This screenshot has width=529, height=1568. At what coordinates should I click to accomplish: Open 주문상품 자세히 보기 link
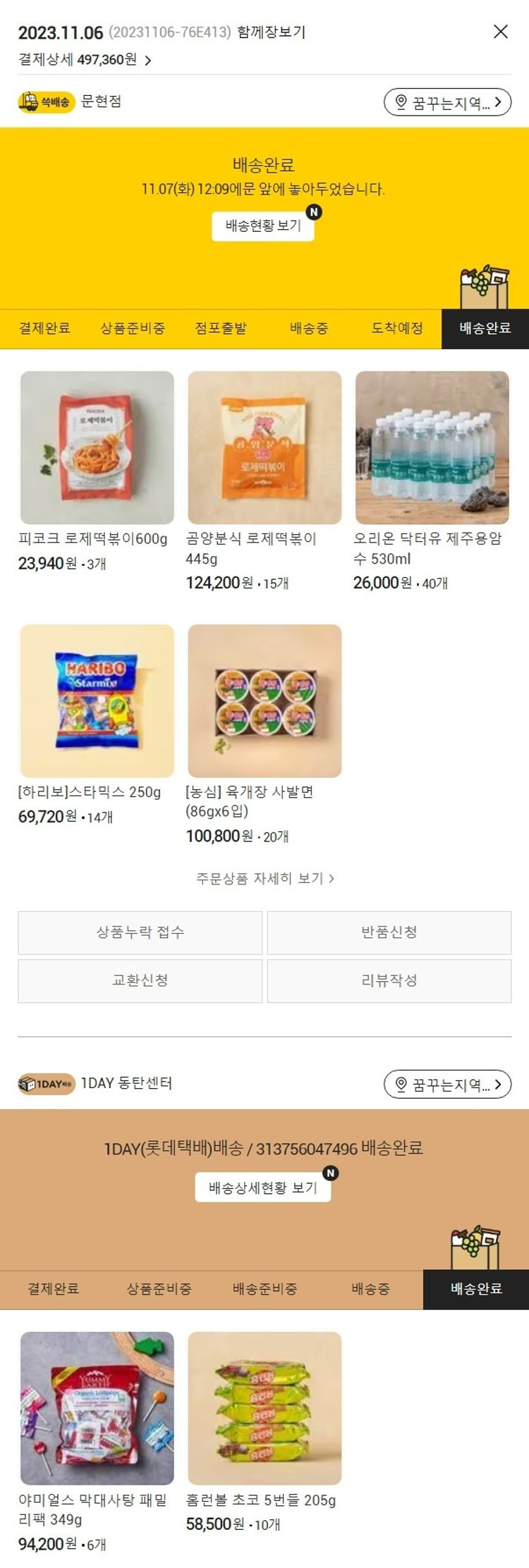264,878
